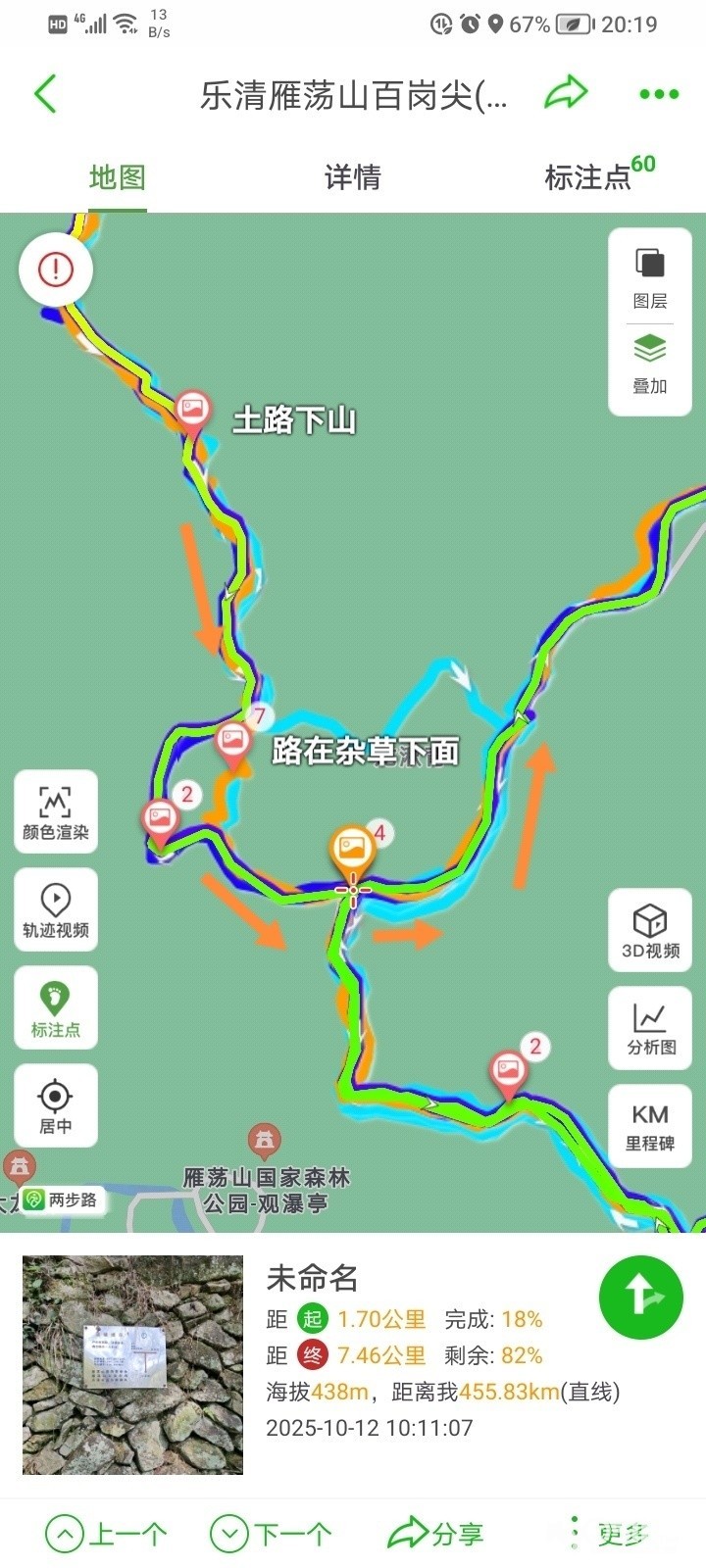Open 颜色渲染 color rendering
The height and width of the screenshot is (1568, 706).
point(56,812)
